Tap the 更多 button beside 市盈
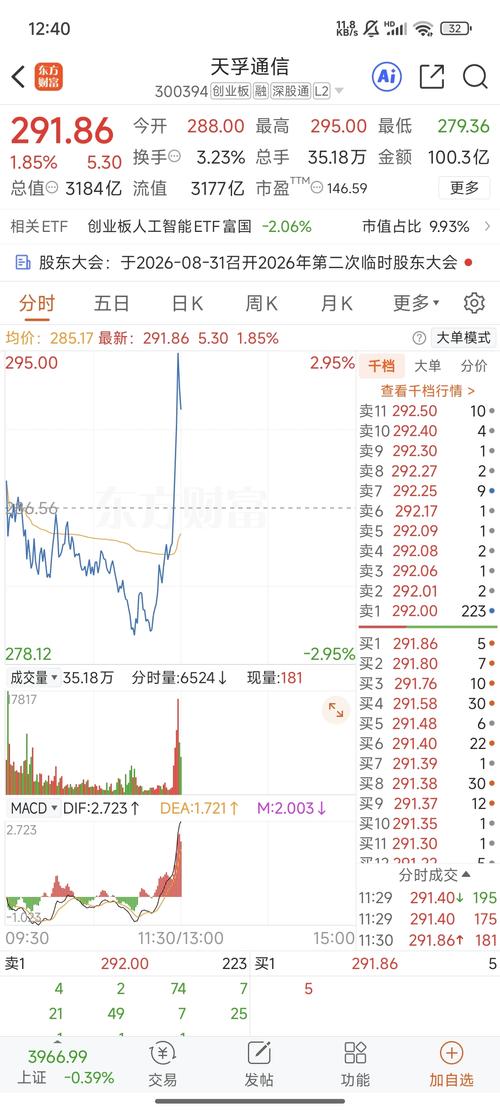Viewport: 500px width, 1113px height. [464, 188]
